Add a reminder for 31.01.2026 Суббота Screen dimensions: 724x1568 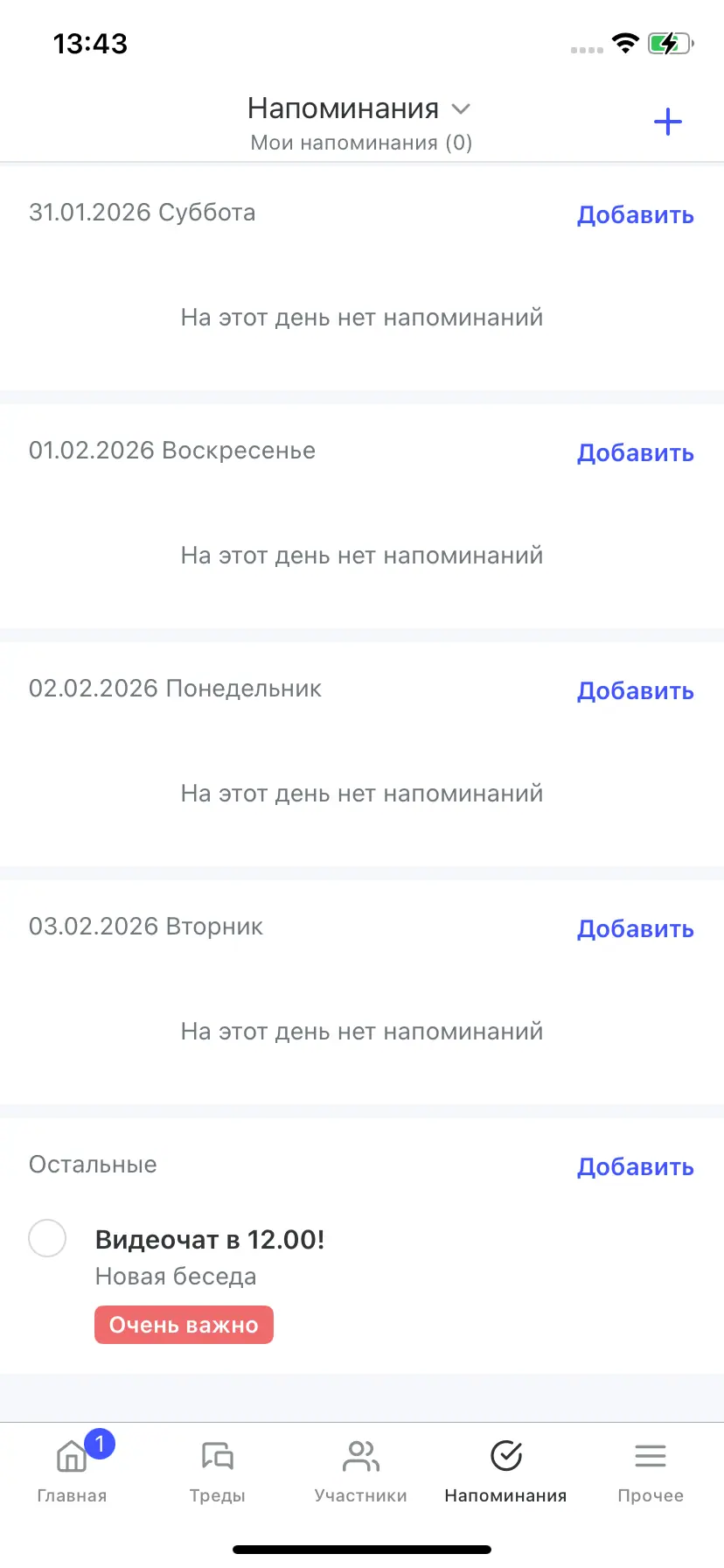tap(635, 215)
